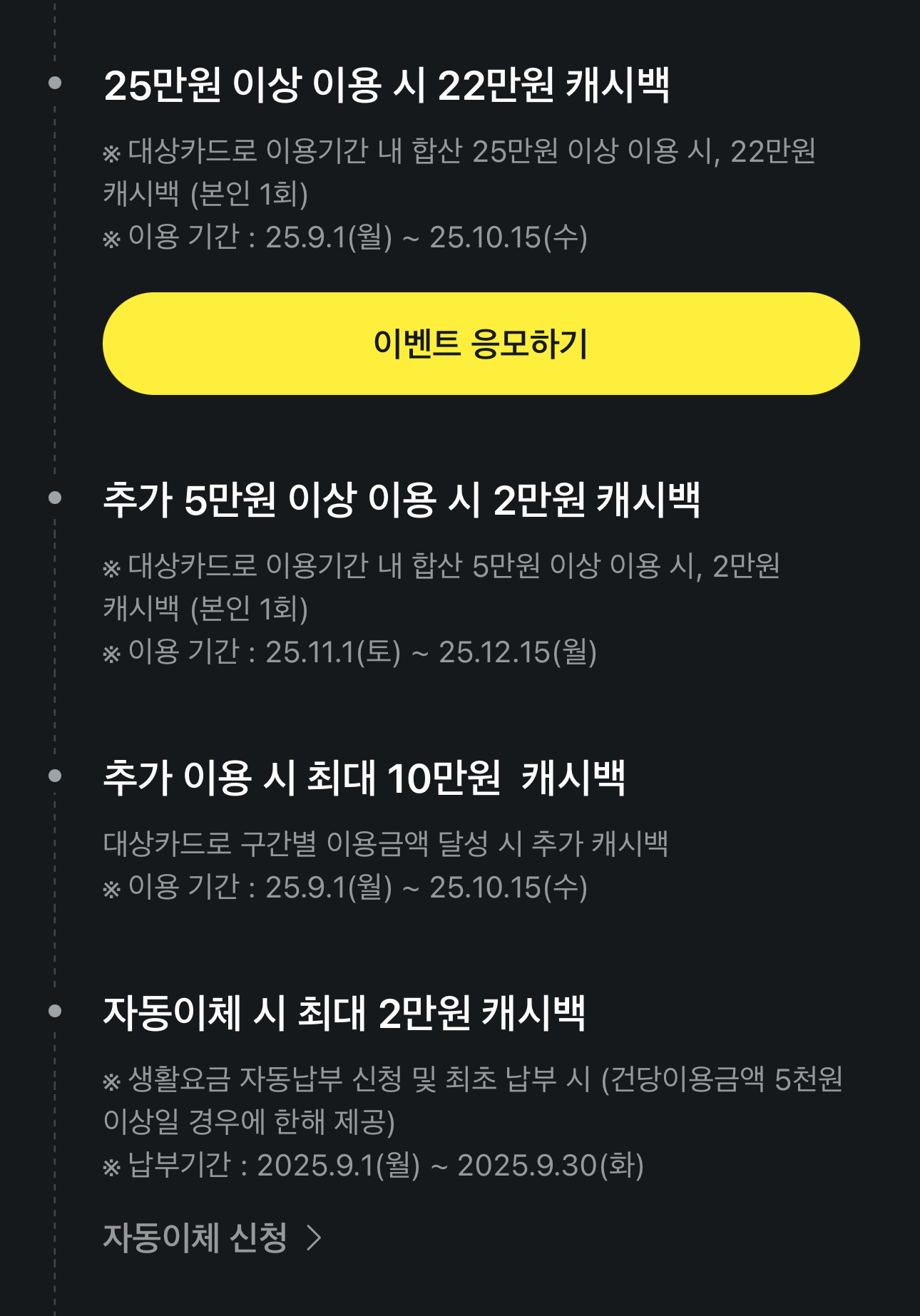Image resolution: width=920 pixels, height=1316 pixels.
Task: Tap the 이벤트 응모하기 button
Action: (x=481, y=344)
